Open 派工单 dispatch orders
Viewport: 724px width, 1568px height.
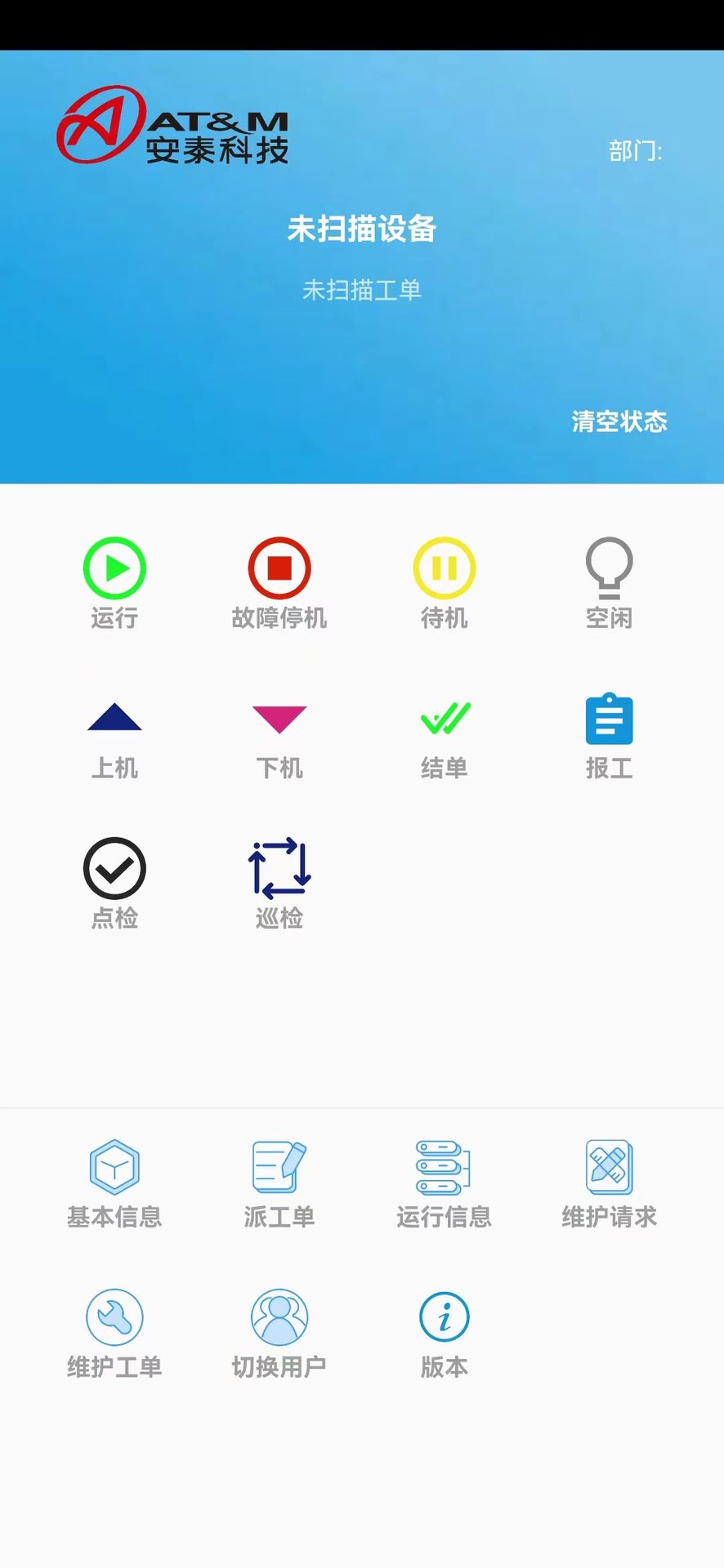[279, 1182]
